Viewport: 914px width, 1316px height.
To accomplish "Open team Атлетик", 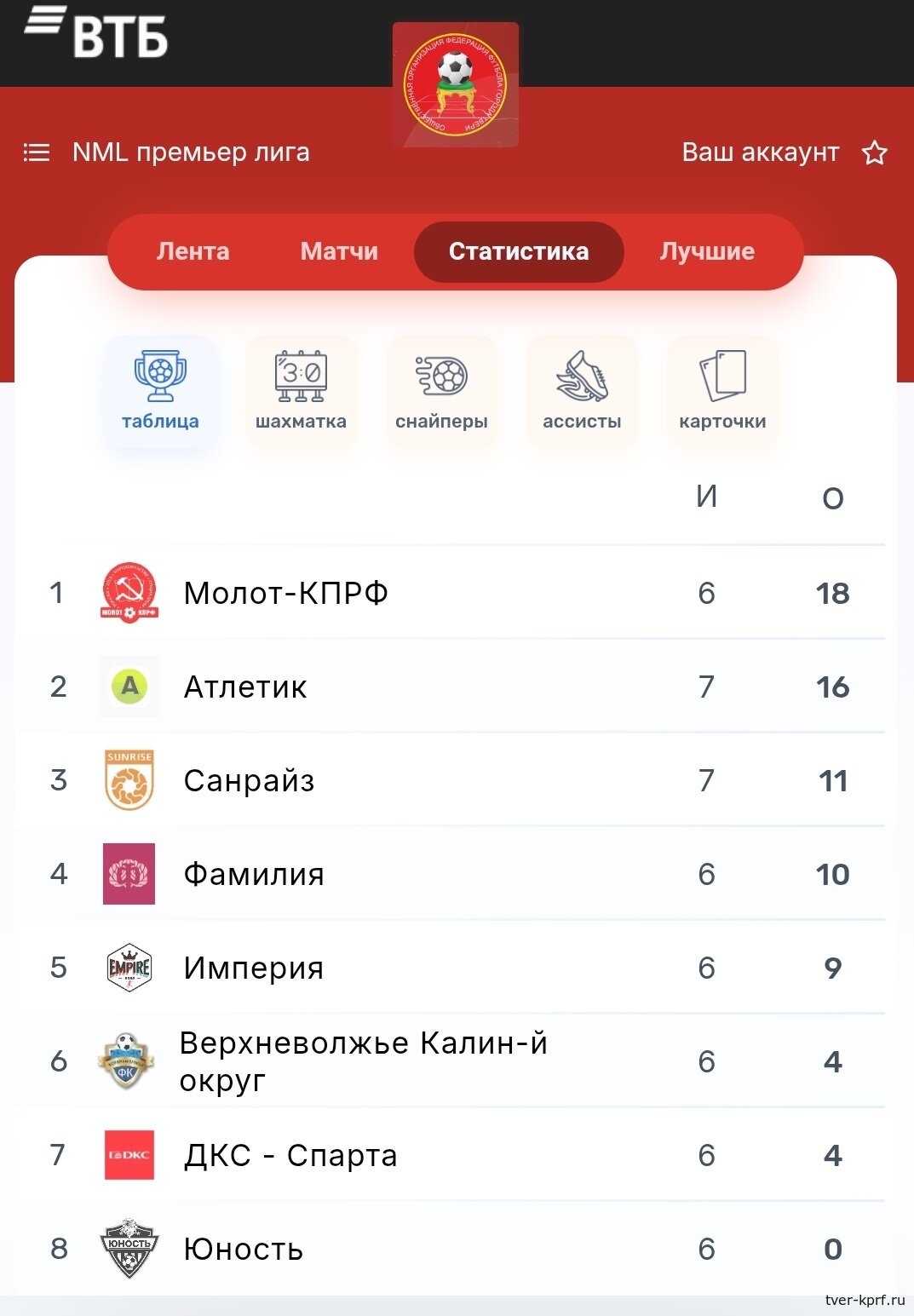I will tap(245, 687).
